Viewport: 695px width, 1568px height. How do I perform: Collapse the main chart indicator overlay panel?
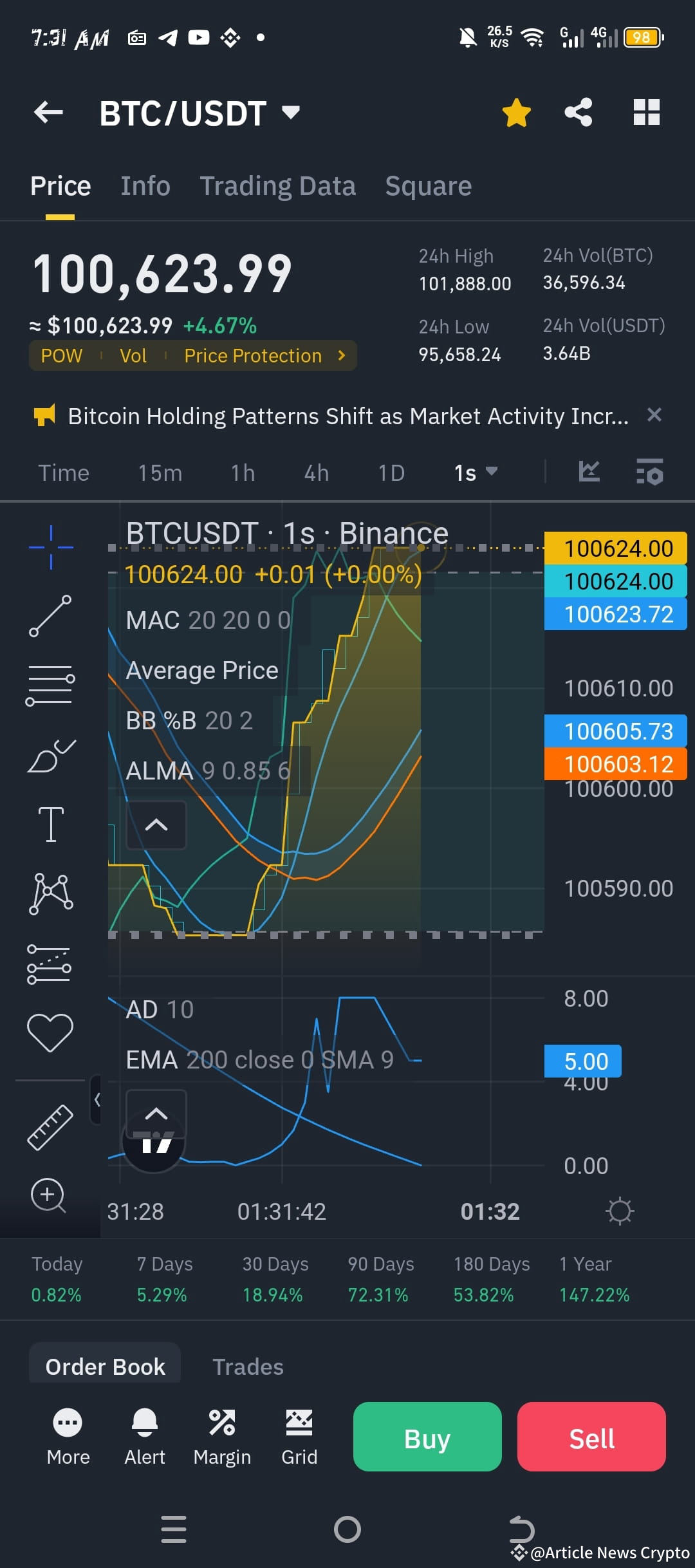(x=155, y=825)
